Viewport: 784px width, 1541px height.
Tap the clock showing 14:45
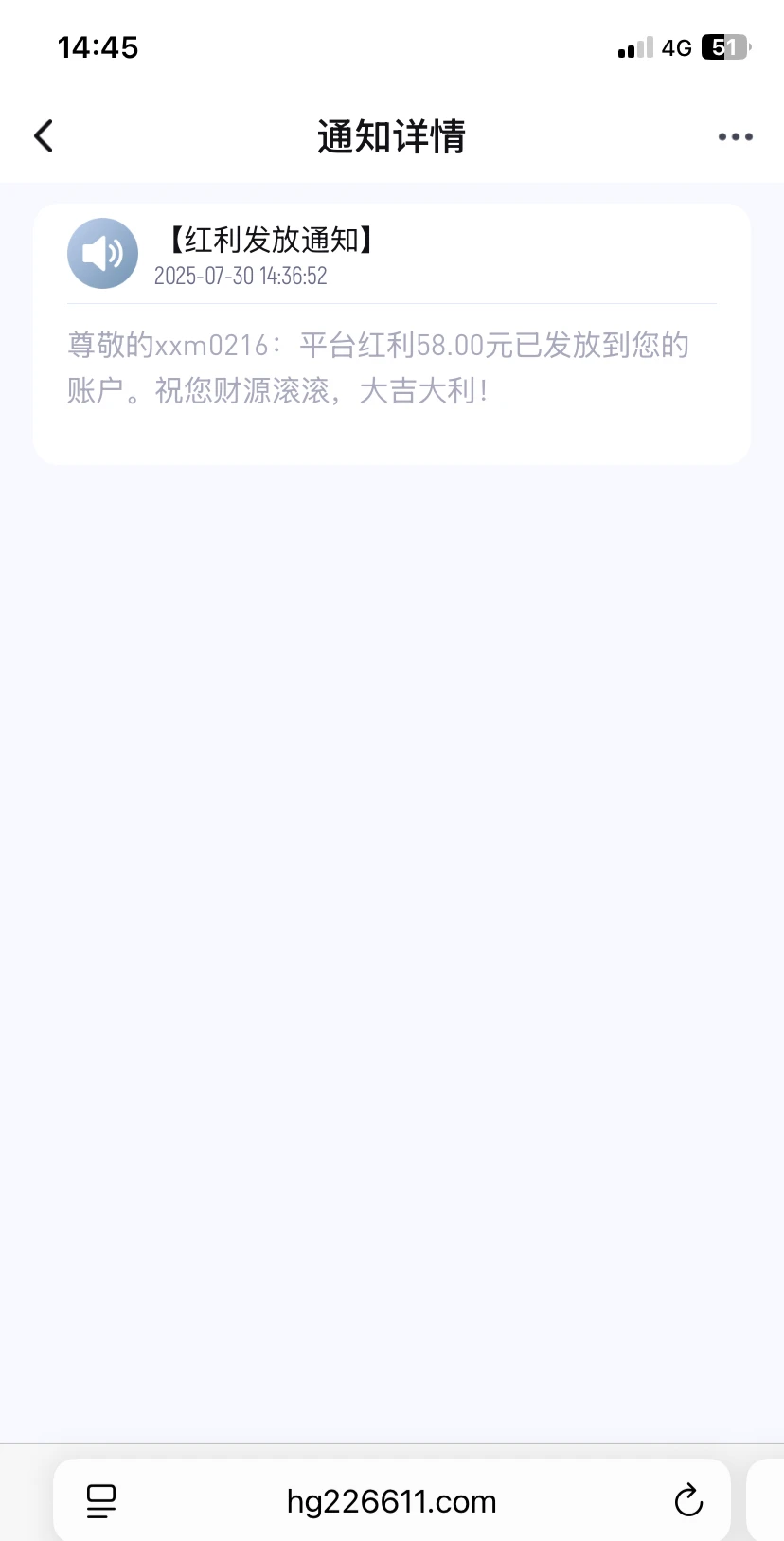pyautogui.click(x=98, y=47)
